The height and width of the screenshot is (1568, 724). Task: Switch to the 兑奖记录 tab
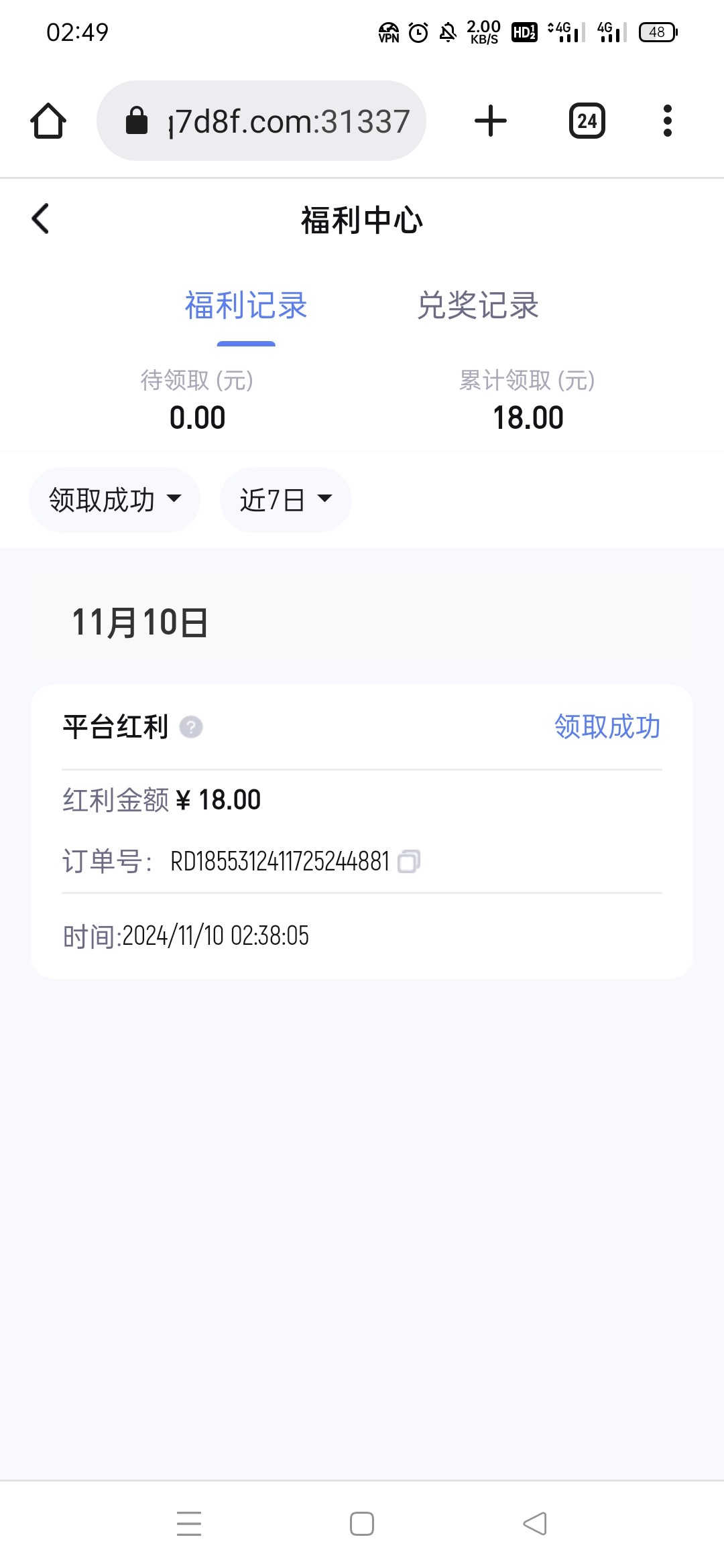(x=478, y=306)
